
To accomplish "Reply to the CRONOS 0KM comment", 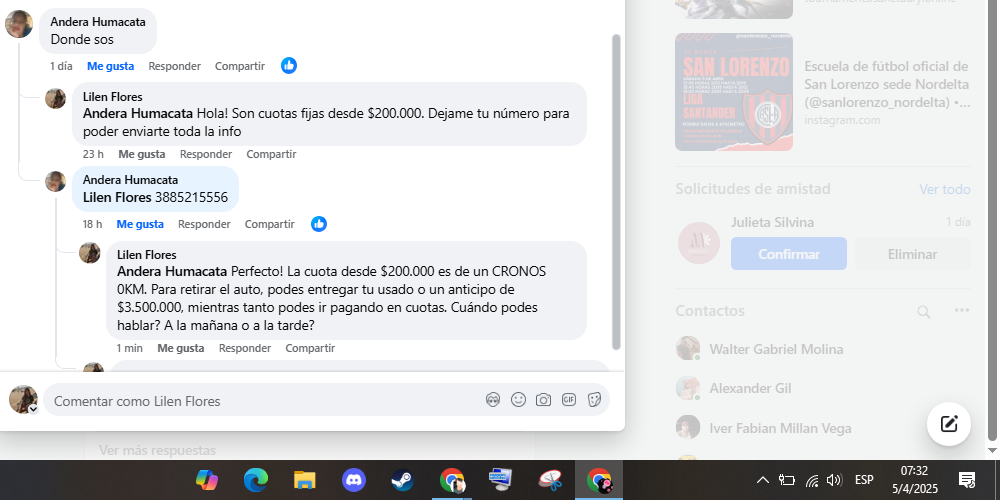I will coord(244,348).
